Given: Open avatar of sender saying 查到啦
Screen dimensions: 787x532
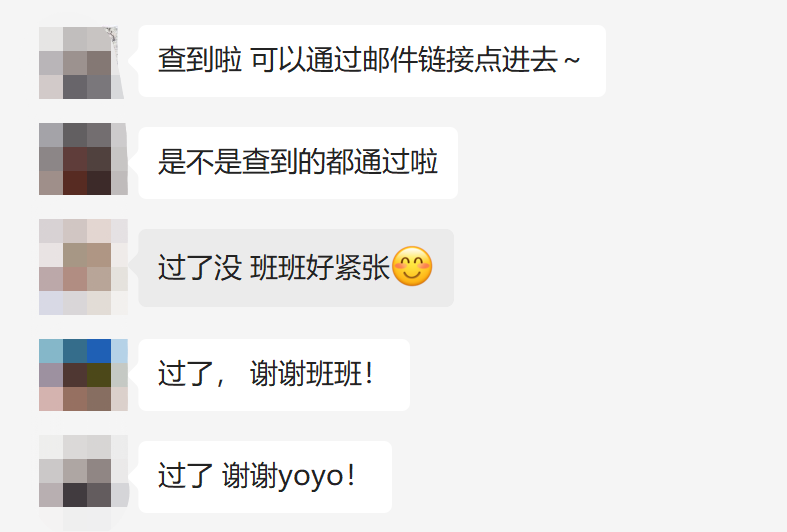Looking at the screenshot, I should (x=82, y=62).
